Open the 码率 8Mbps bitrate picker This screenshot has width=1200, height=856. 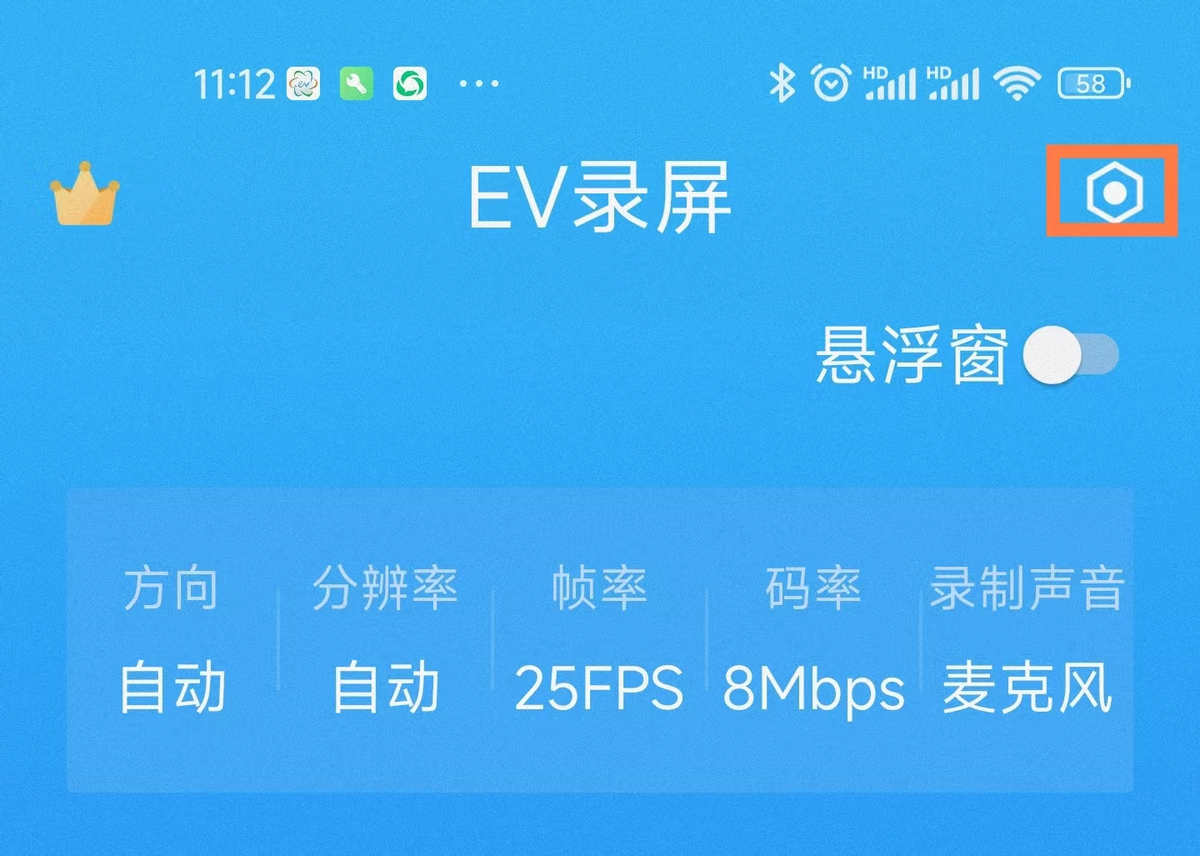point(813,640)
